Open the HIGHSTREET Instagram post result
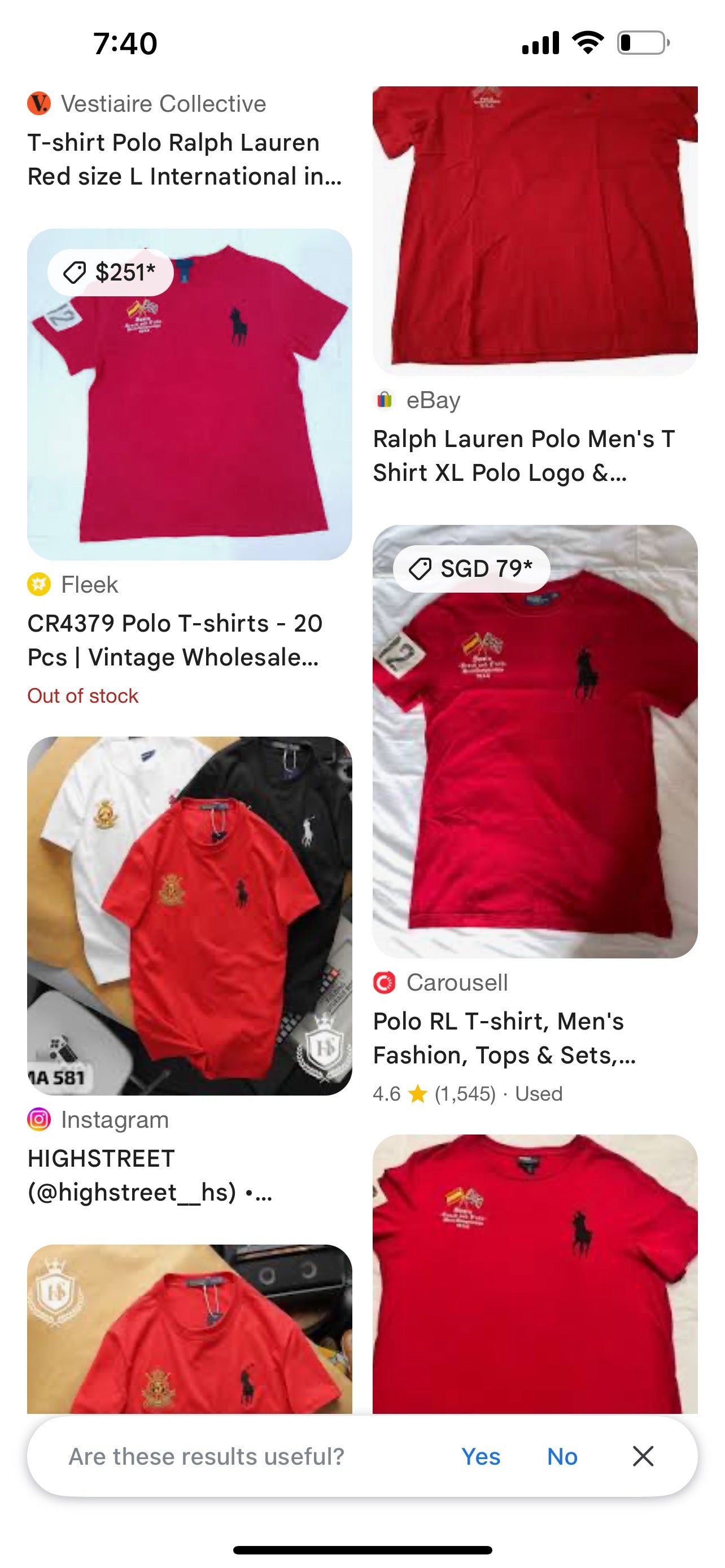Screen dimensions: 725x1568 [x=149, y=1175]
